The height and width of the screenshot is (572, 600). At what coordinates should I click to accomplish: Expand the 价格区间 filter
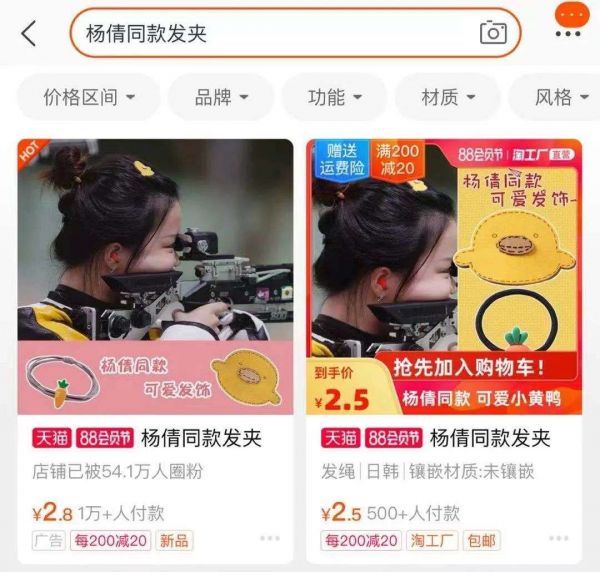(x=88, y=97)
